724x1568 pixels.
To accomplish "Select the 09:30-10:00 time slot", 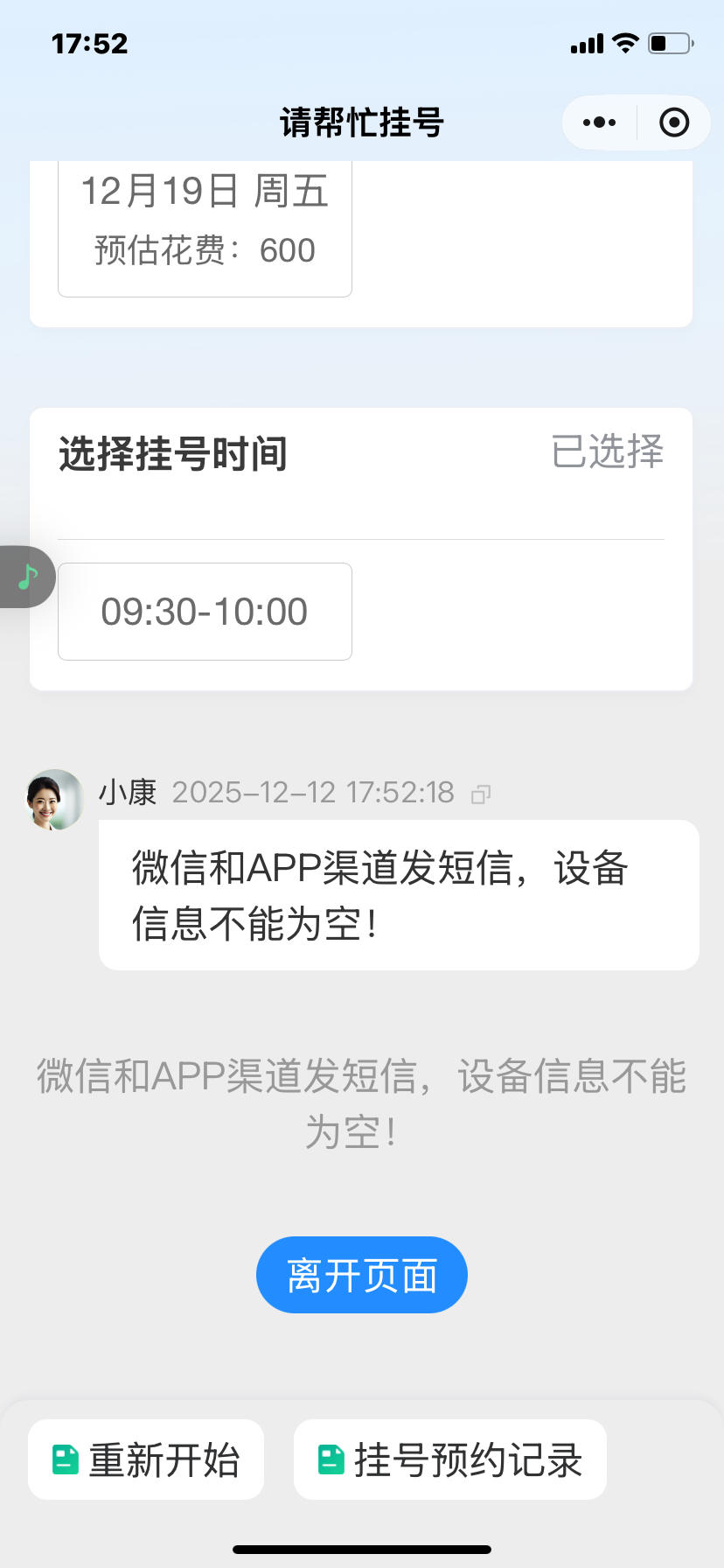I will 205,612.
